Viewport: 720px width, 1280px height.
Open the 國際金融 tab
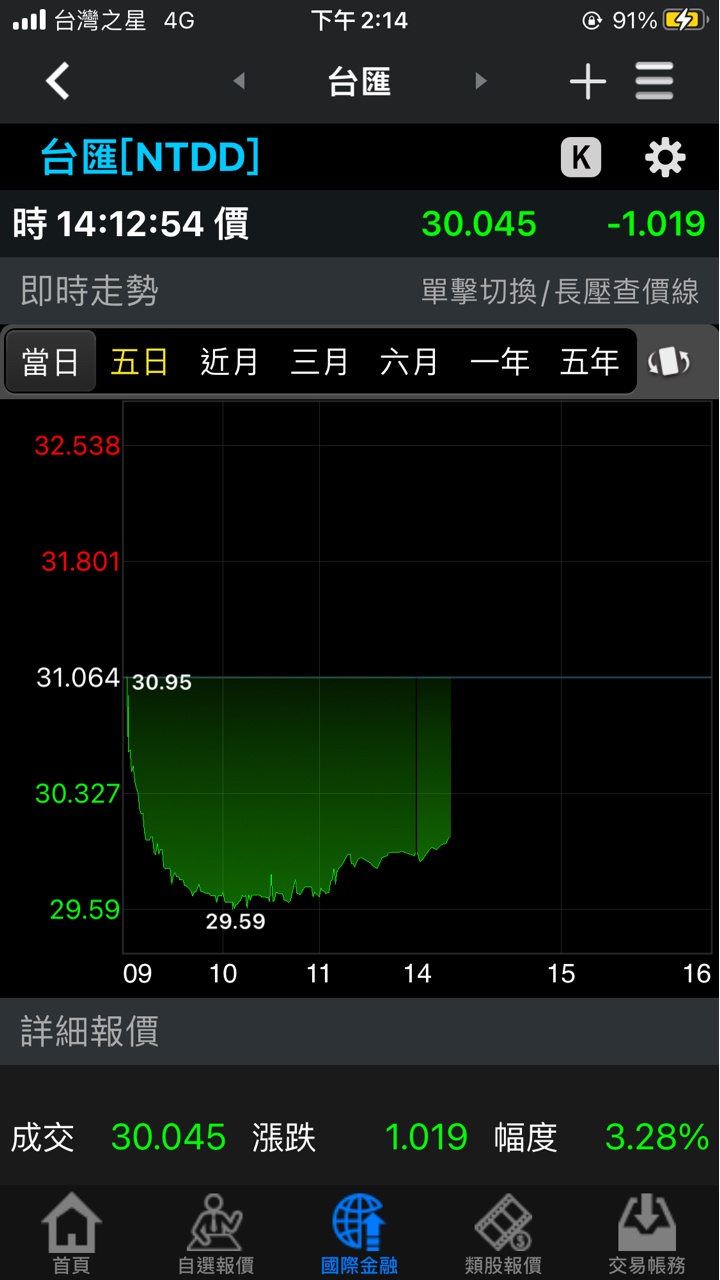359,1235
